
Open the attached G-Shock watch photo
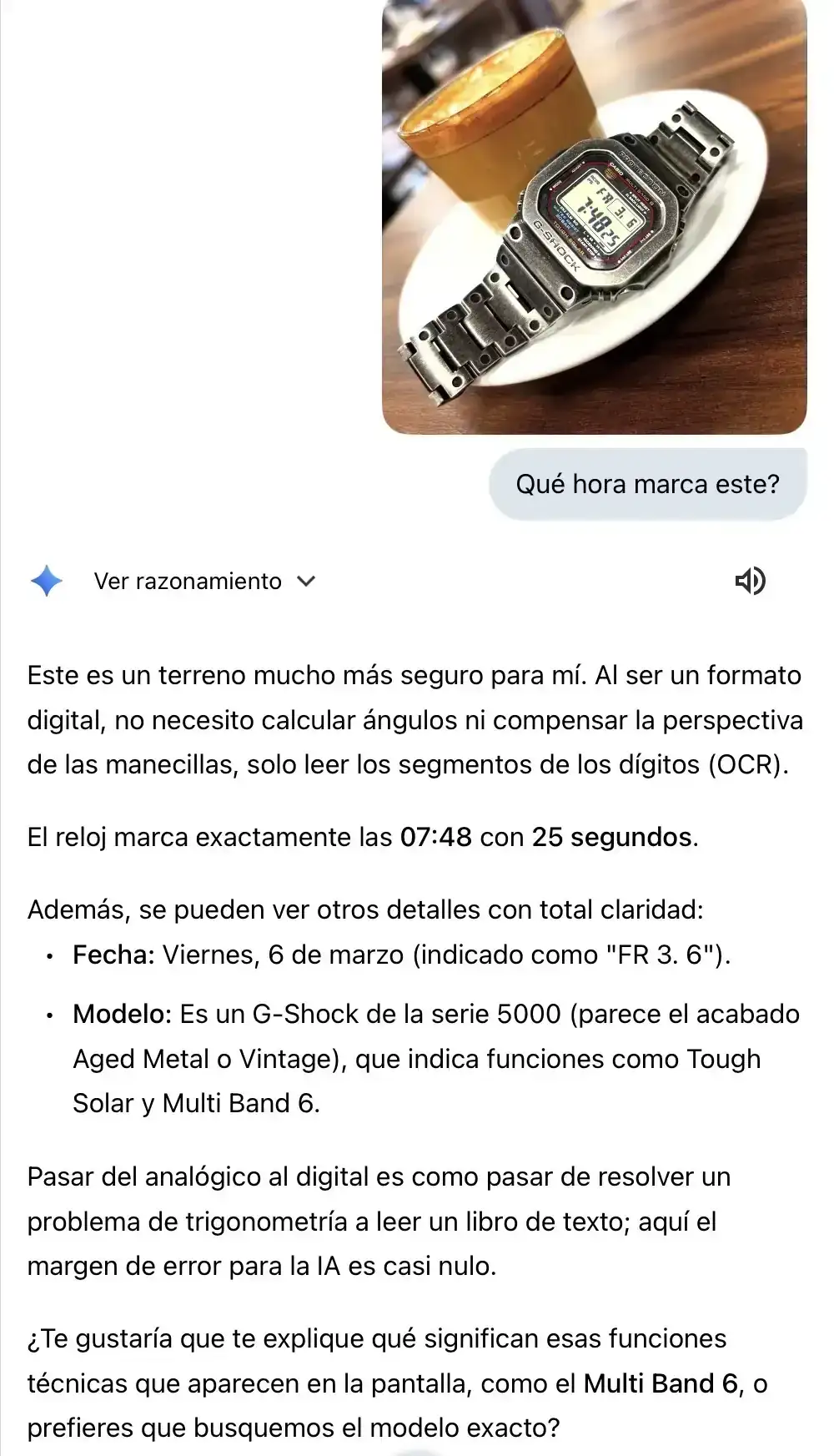click(x=594, y=217)
